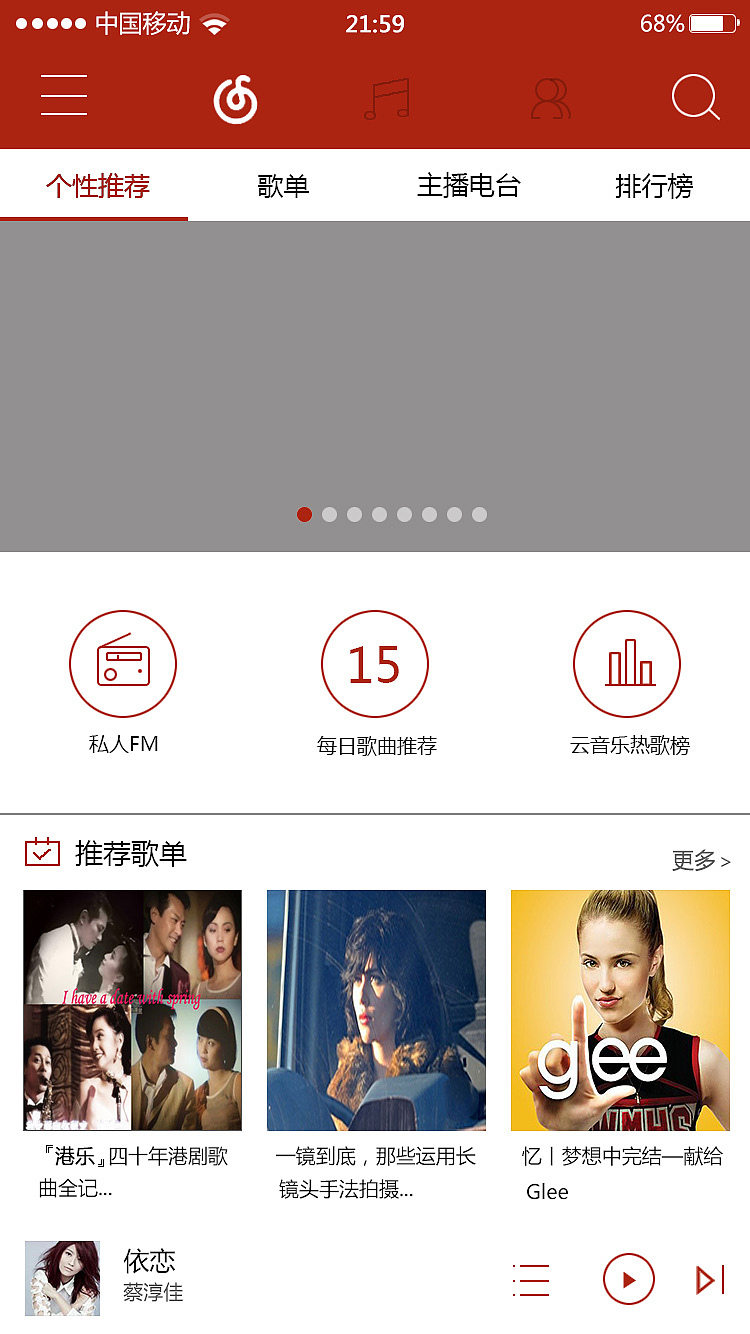
Task: Jump to the last carousel dot
Action: (x=480, y=514)
